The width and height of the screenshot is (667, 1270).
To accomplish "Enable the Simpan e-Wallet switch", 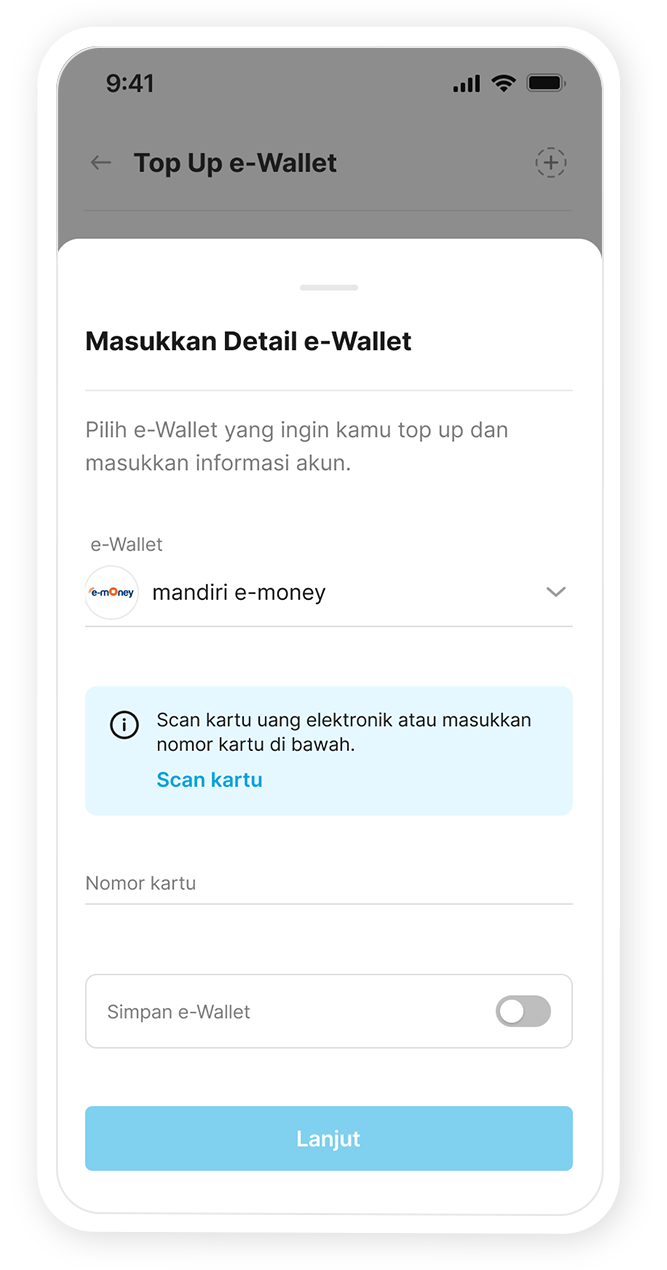I will click(523, 1011).
